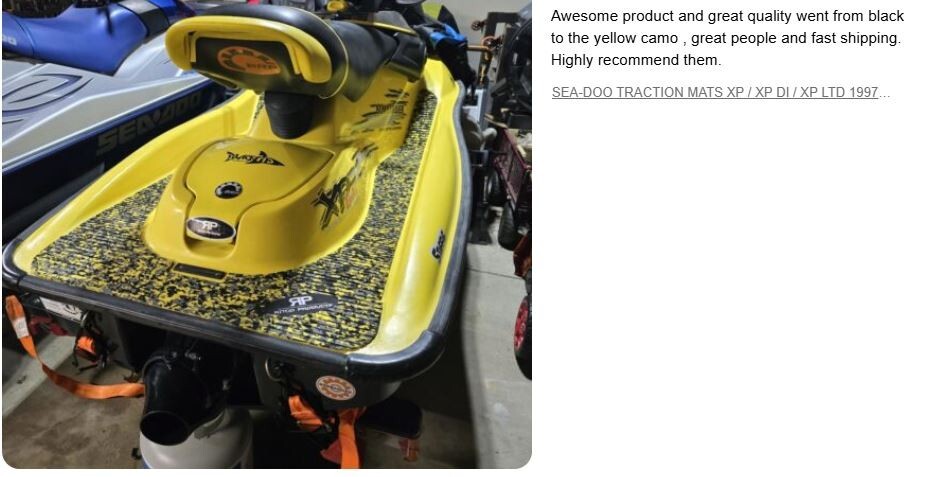View the yellow camo jet ski review photo
This screenshot has height=477, width=936.
[x=266, y=235]
